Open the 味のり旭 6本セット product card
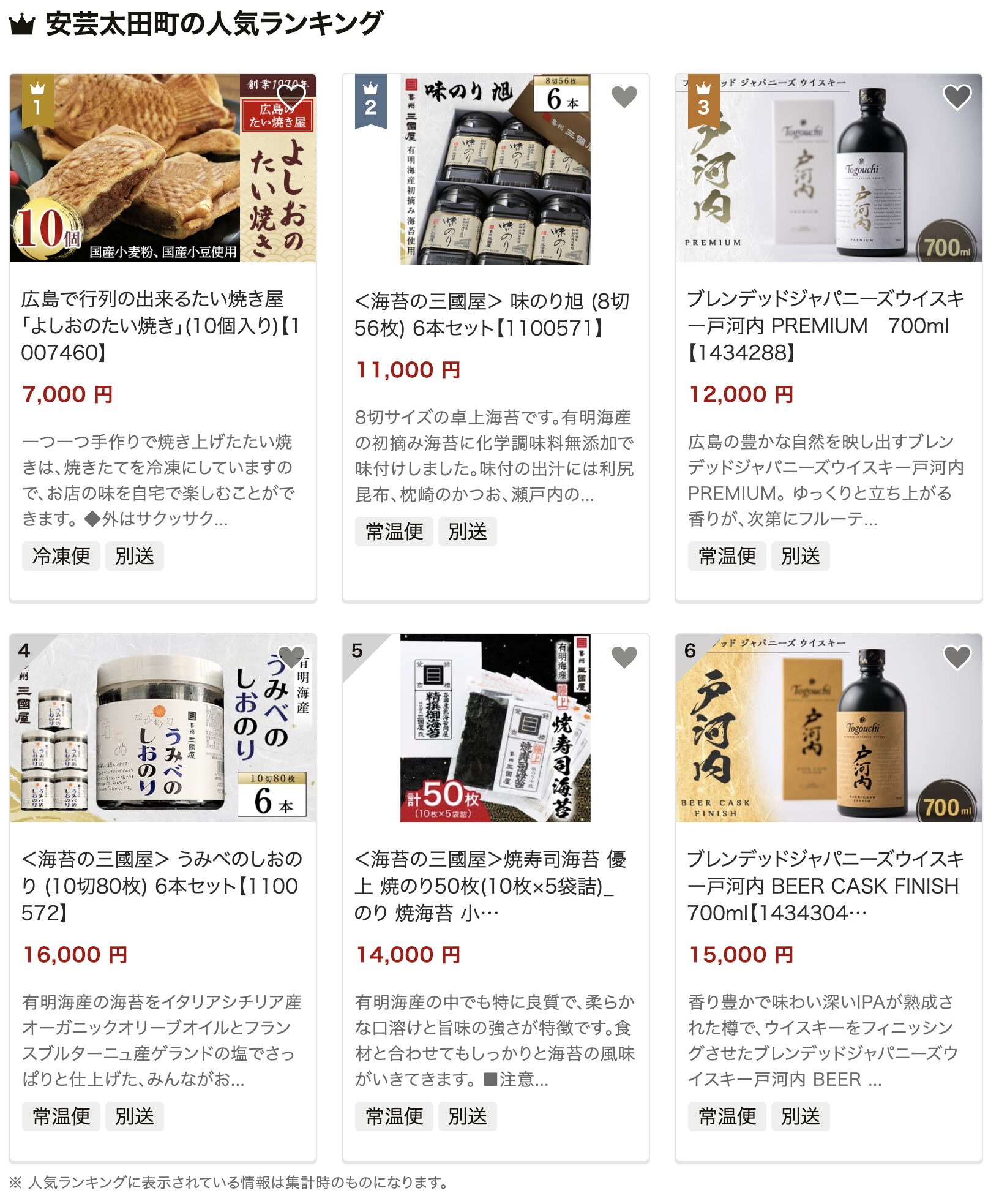The image size is (999, 1204). pyautogui.click(x=495, y=315)
